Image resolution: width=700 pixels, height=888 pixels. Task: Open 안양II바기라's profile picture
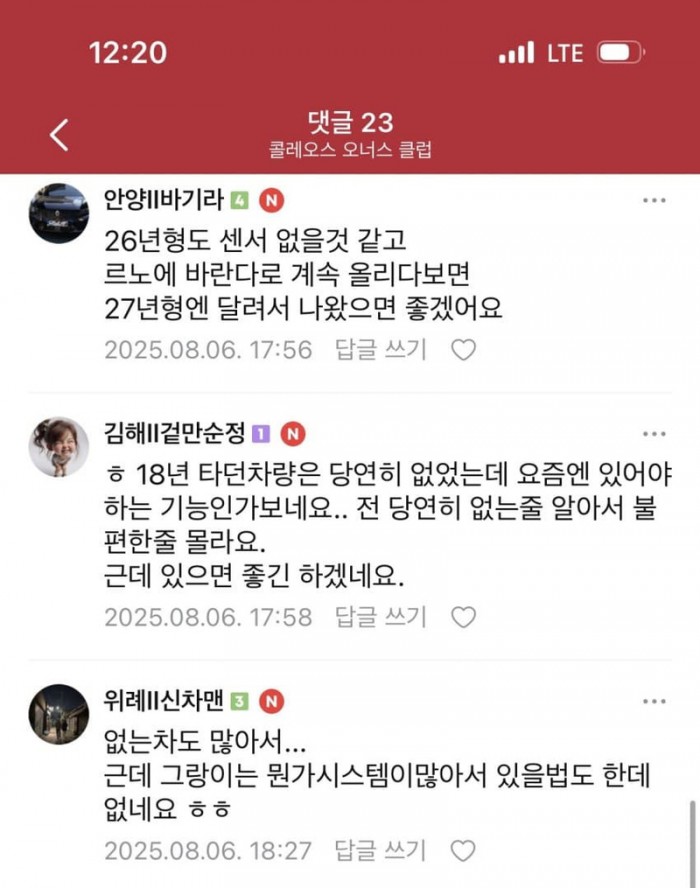(x=58, y=213)
